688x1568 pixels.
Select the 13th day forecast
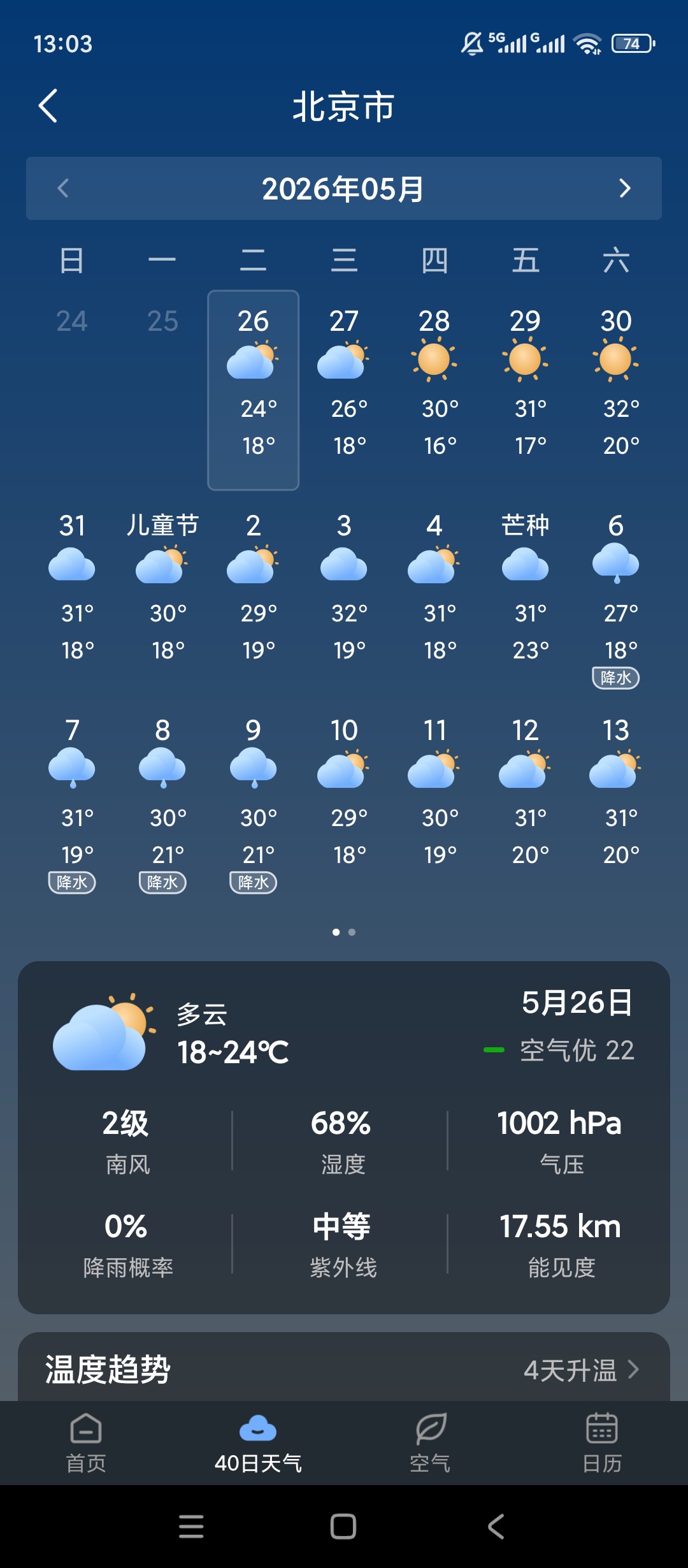(x=616, y=799)
